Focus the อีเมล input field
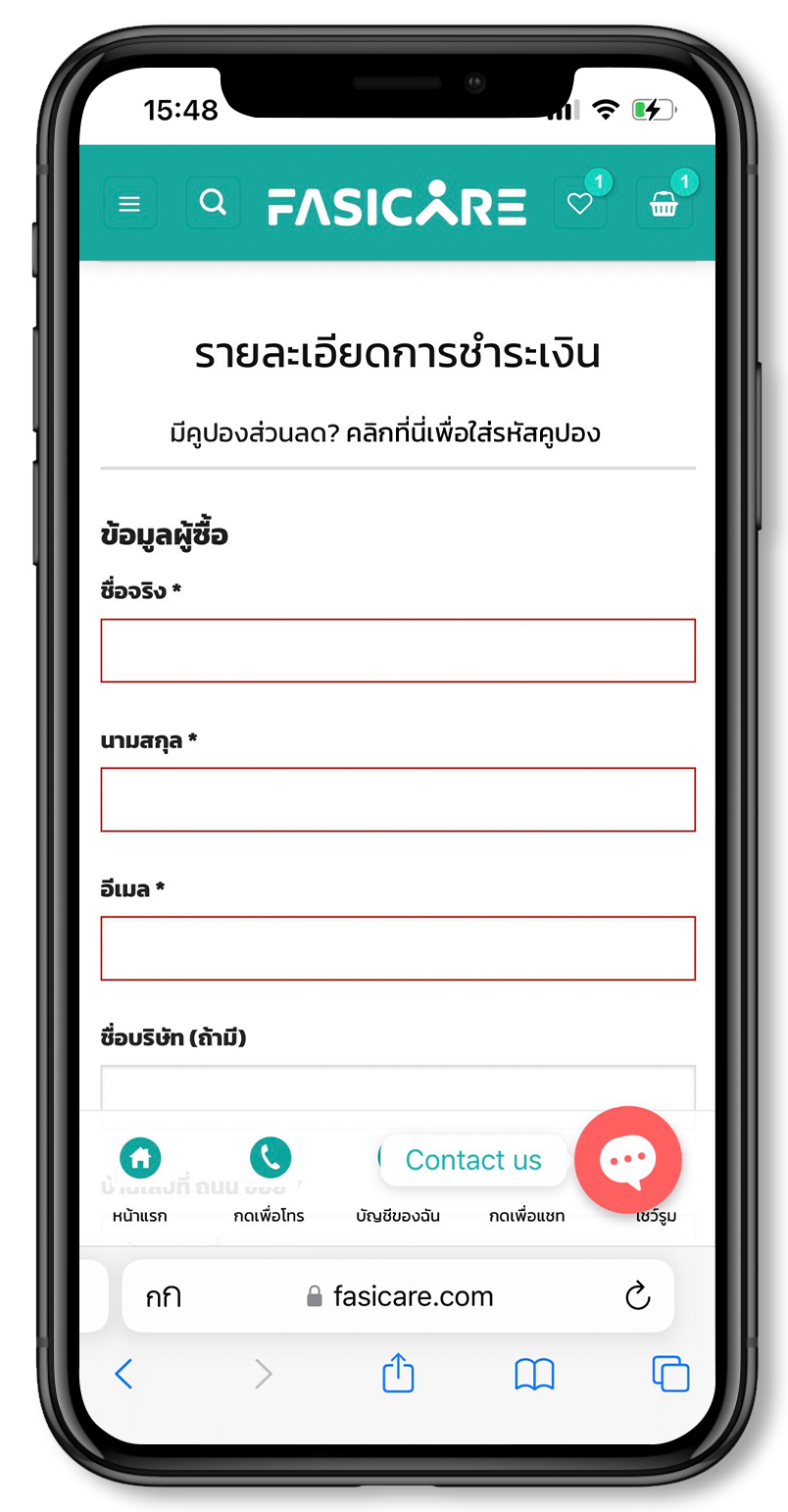Image resolution: width=788 pixels, height=1512 pixels. pos(397,948)
